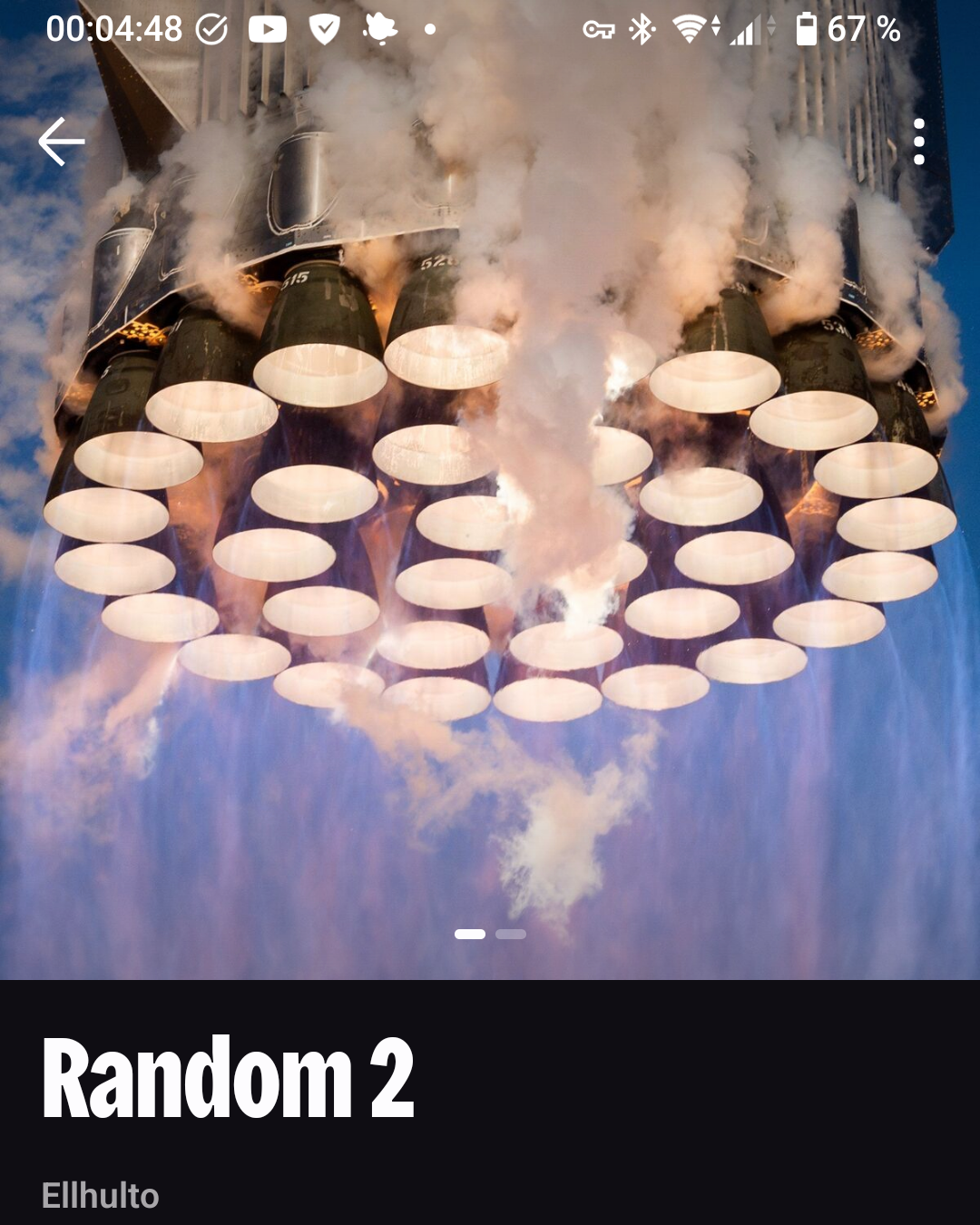980x1225 pixels.
Task: Open the three-dot overflow menu
Action: (x=919, y=142)
